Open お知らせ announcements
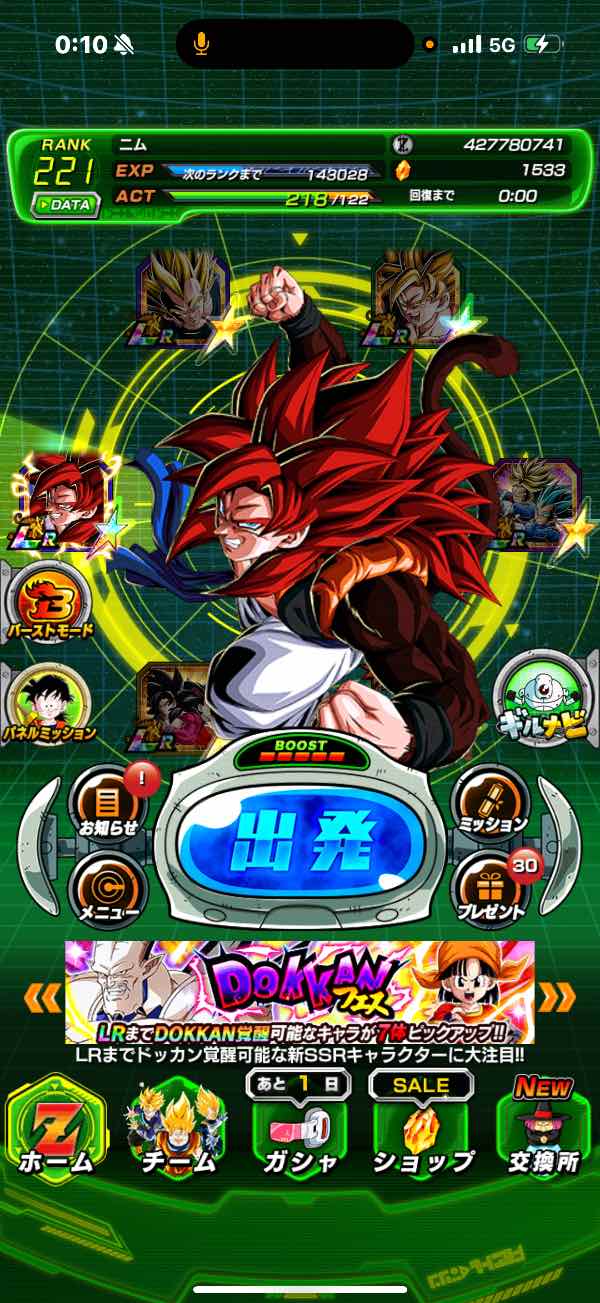Image resolution: width=600 pixels, height=1303 pixels. pyautogui.click(x=105, y=800)
